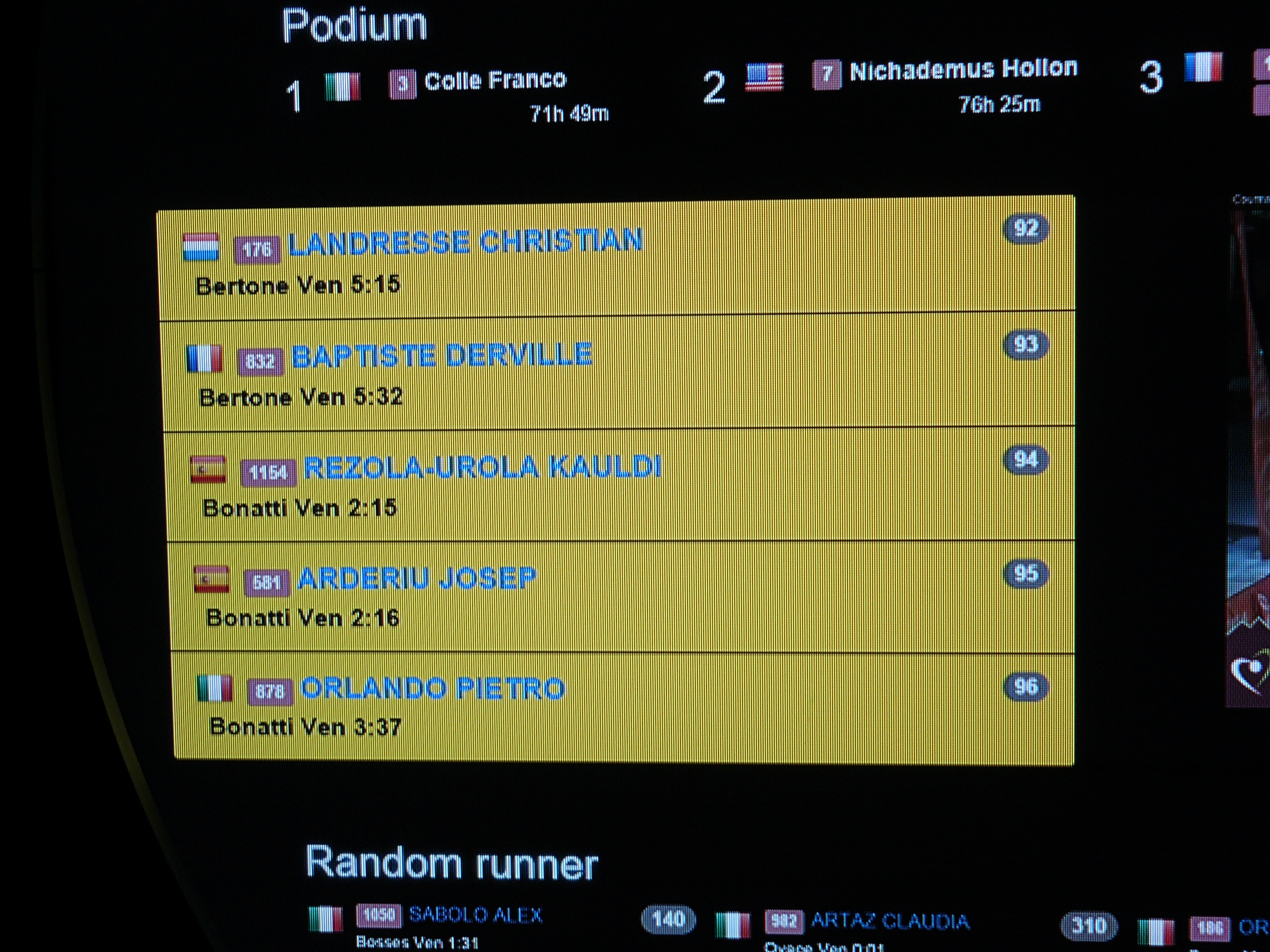Open random runner Sabolo Alex
This screenshot has height=952, width=1270.
tap(475, 915)
